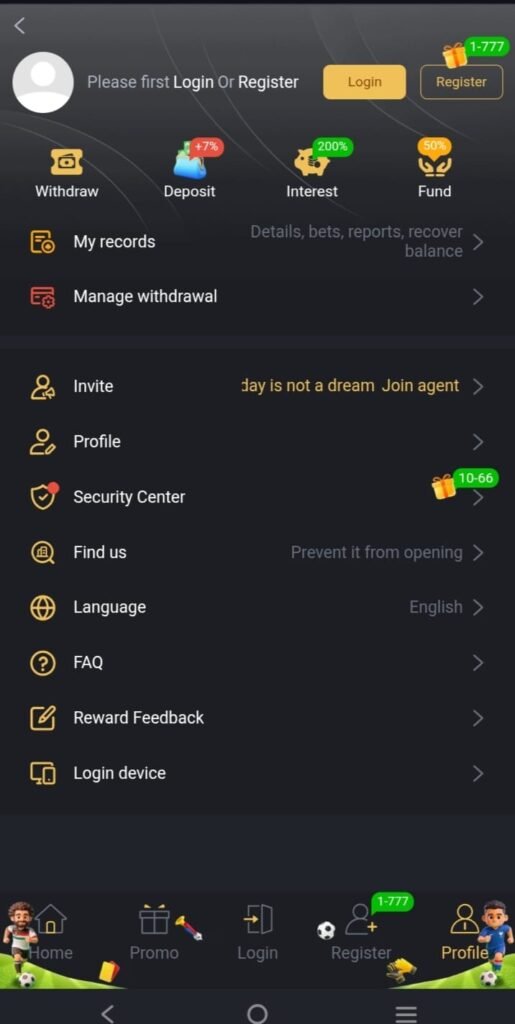Image resolution: width=515 pixels, height=1024 pixels.
Task: Open the FAQ page
Action: coord(257,663)
